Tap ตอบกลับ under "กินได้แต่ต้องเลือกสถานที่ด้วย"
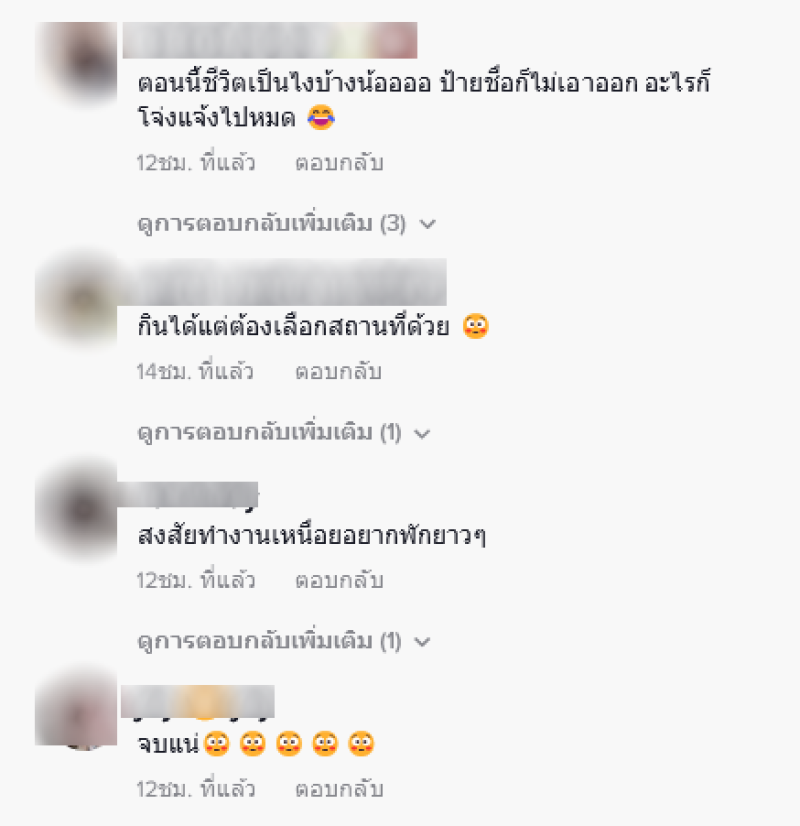Image resolution: width=800 pixels, height=826 pixels. [339, 372]
